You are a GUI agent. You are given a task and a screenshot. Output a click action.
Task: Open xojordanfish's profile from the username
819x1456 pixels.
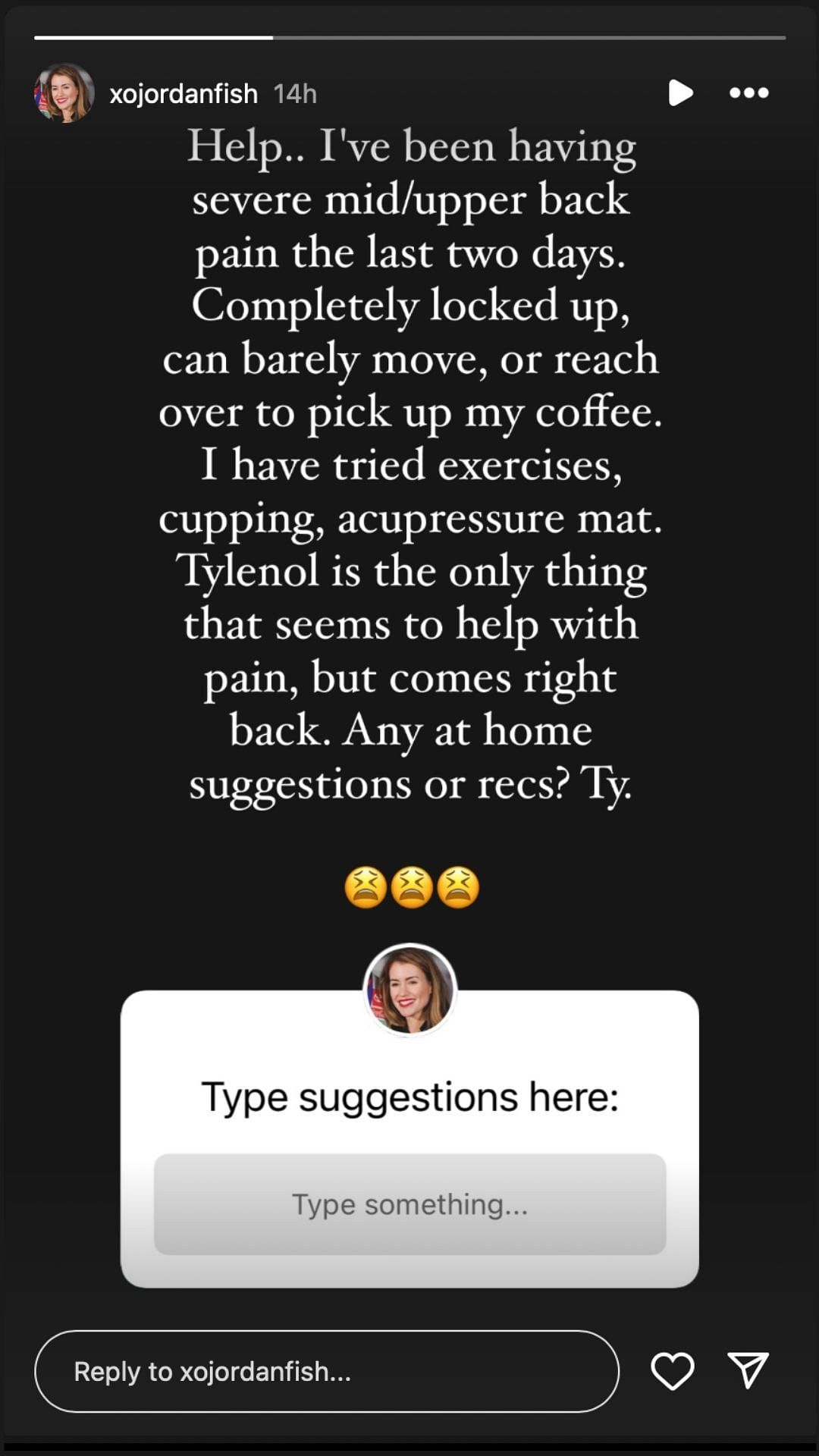tap(184, 94)
